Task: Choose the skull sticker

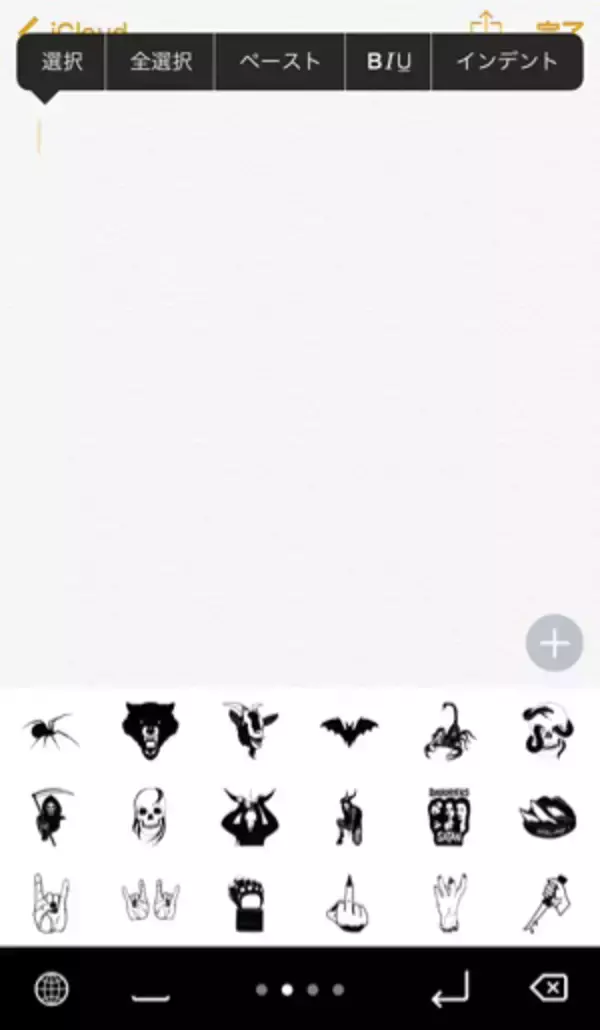Action: point(147,817)
